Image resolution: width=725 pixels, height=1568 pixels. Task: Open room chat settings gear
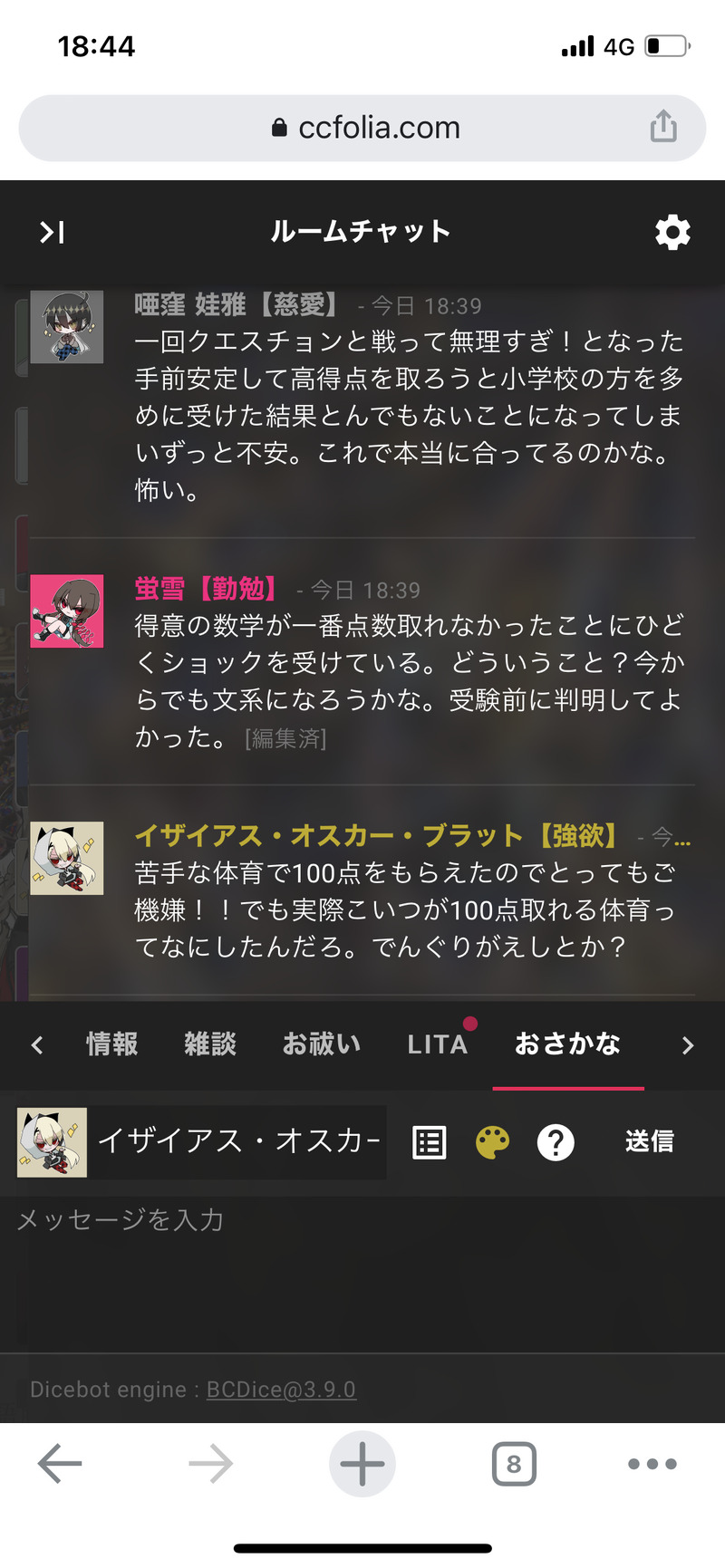(672, 233)
